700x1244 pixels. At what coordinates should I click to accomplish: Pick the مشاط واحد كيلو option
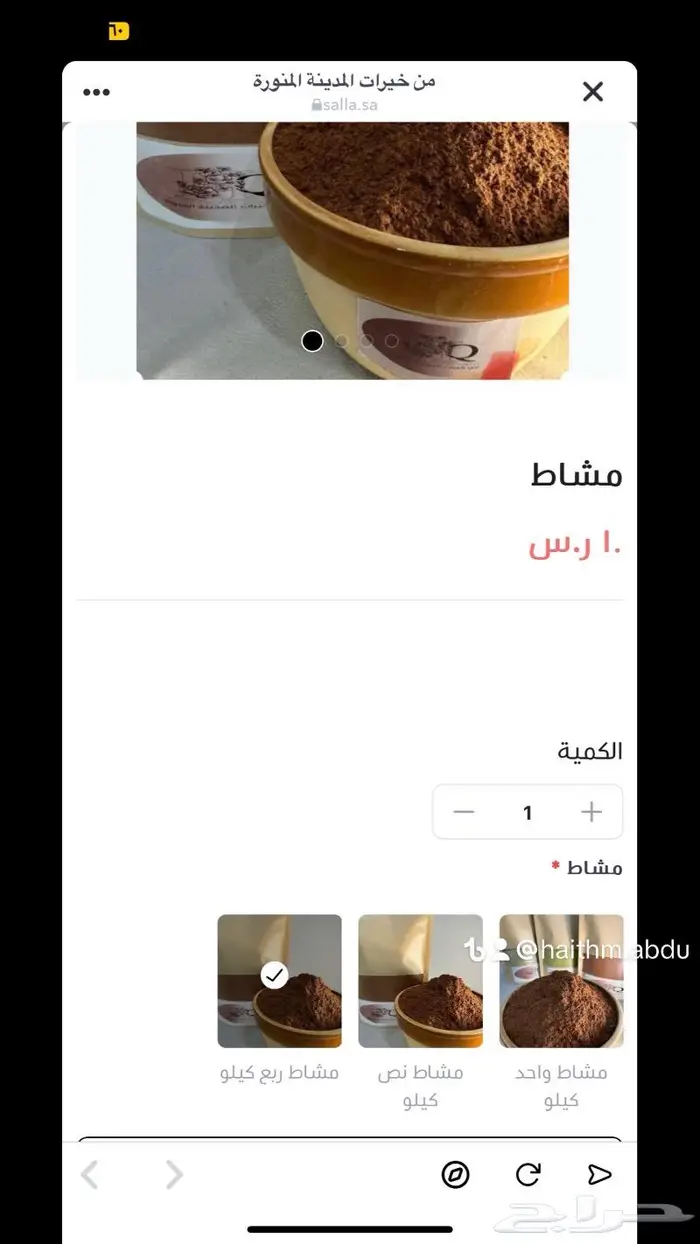[x=561, y=981]
